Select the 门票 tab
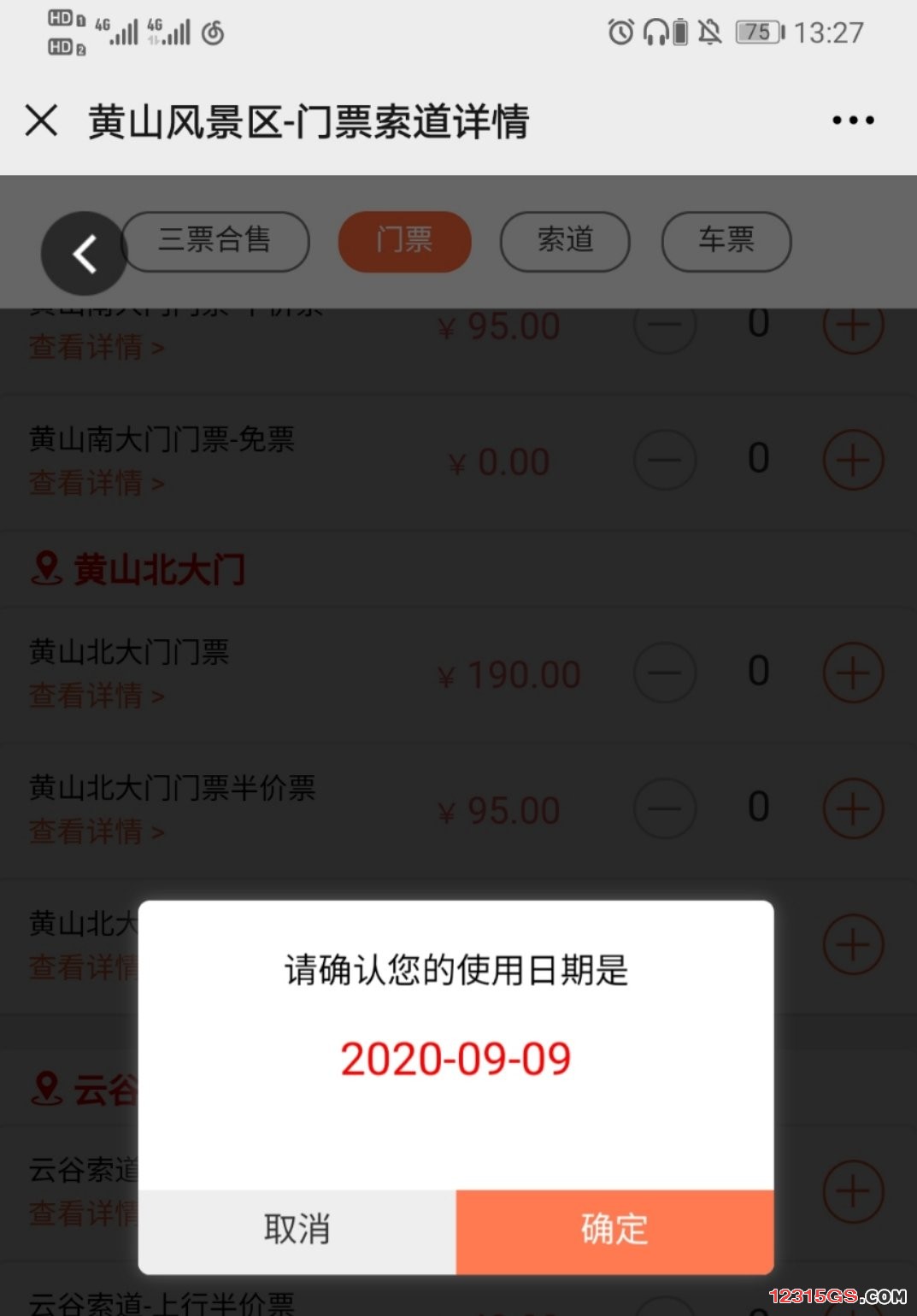The image size is (917, 1316). pyautogui.click(x=404, y=240)
